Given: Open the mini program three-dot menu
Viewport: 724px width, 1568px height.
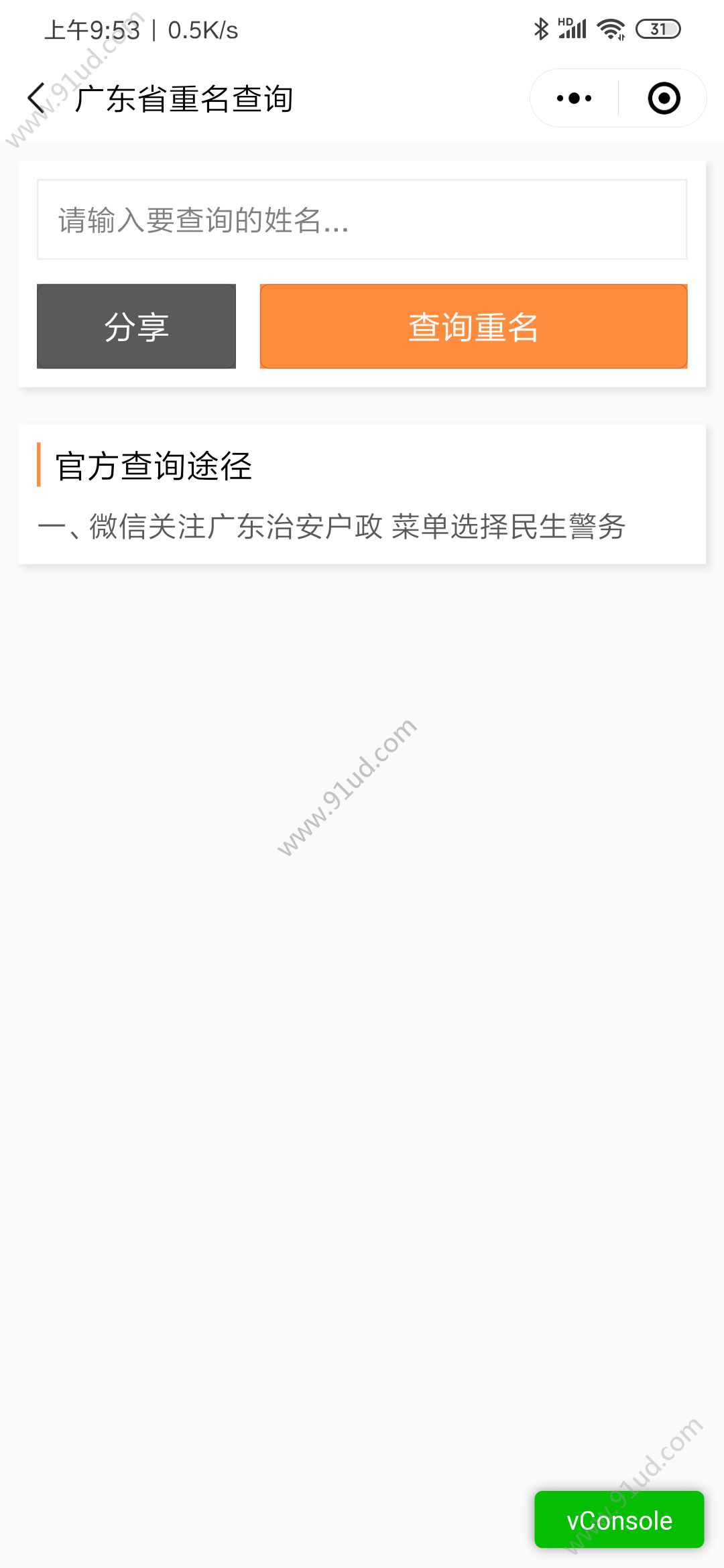Looking at the screenshot, I should [x=575, y=99].
